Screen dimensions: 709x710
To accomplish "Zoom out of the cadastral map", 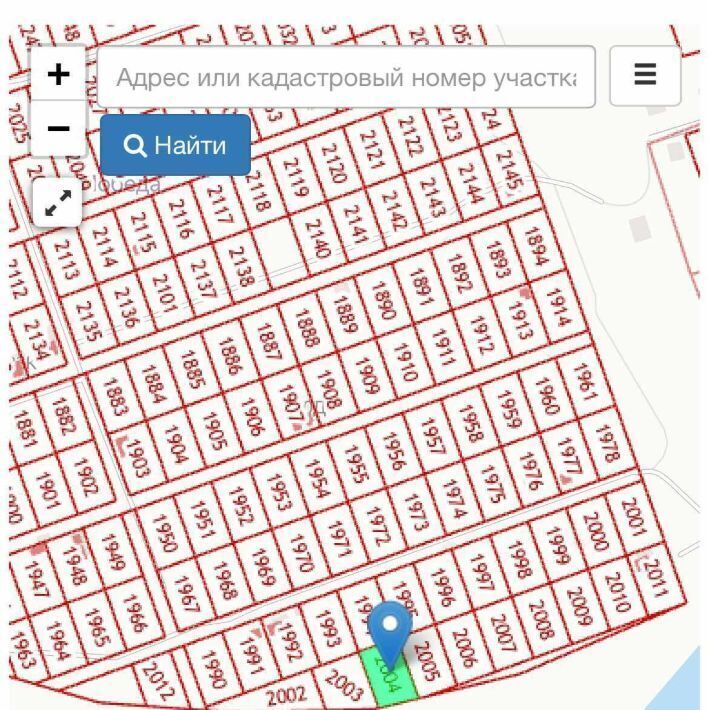I will click(x=58, y=129).
